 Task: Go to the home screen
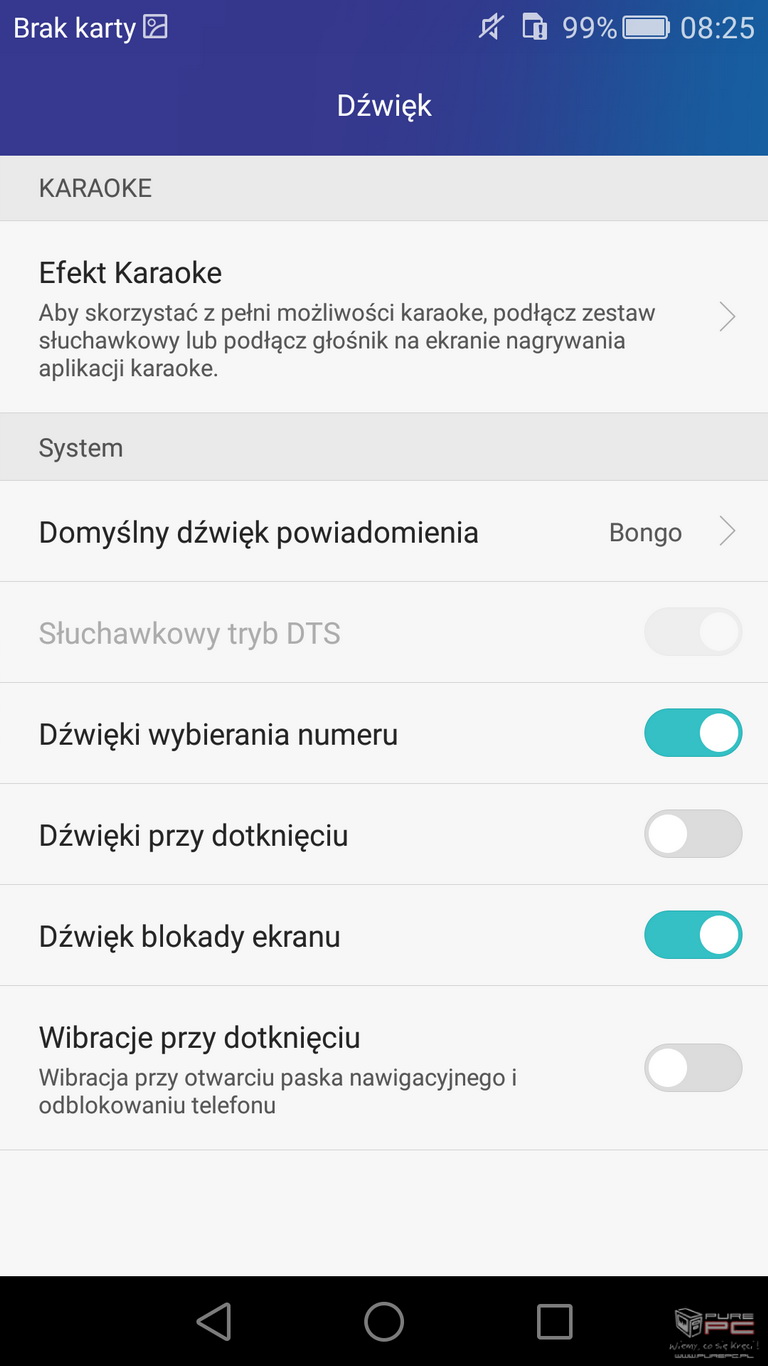click(384, 1321)
